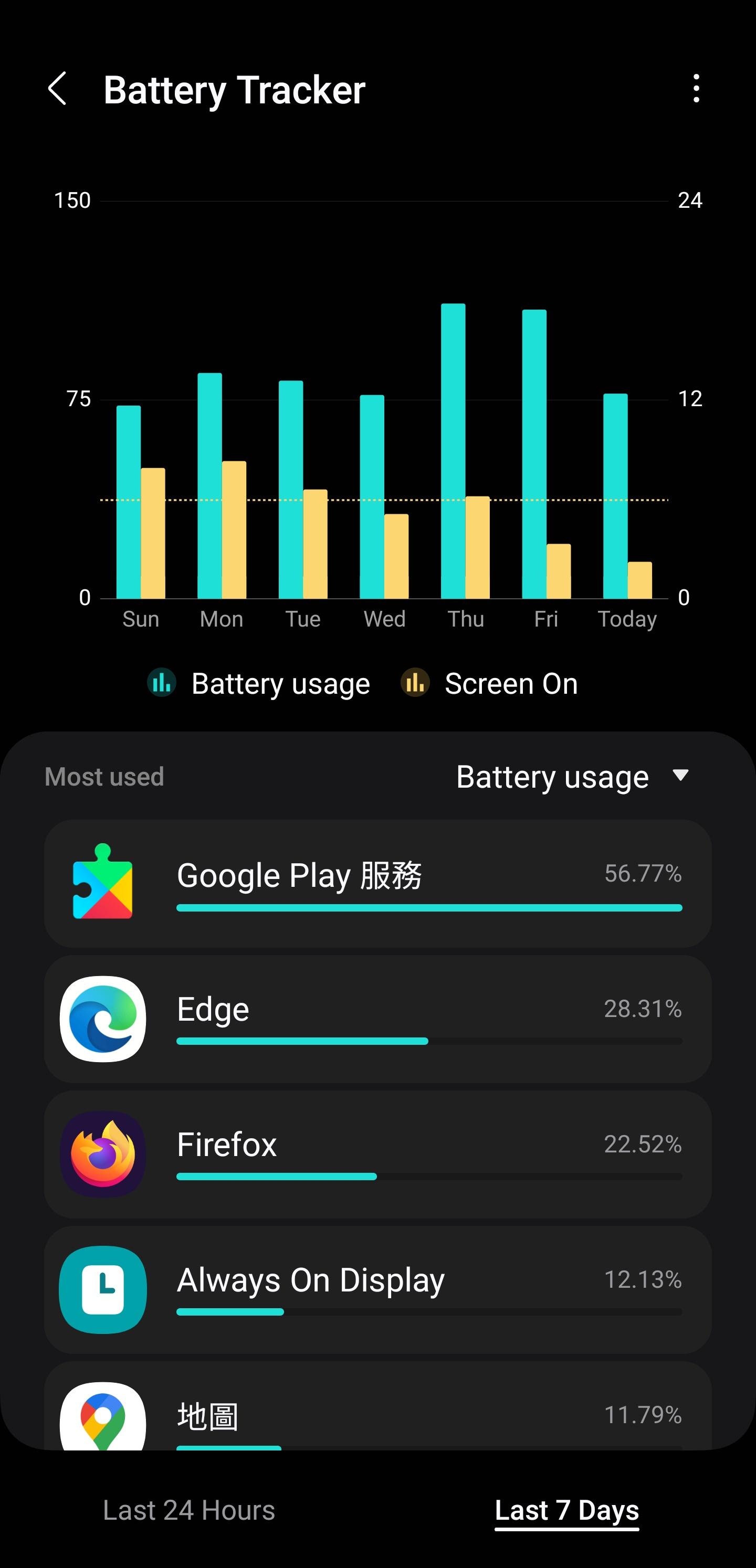The height and width of the screenshot is (1568, 756).
Task: Open the three-dot overflow menu
Action: [x=696, y=89]
